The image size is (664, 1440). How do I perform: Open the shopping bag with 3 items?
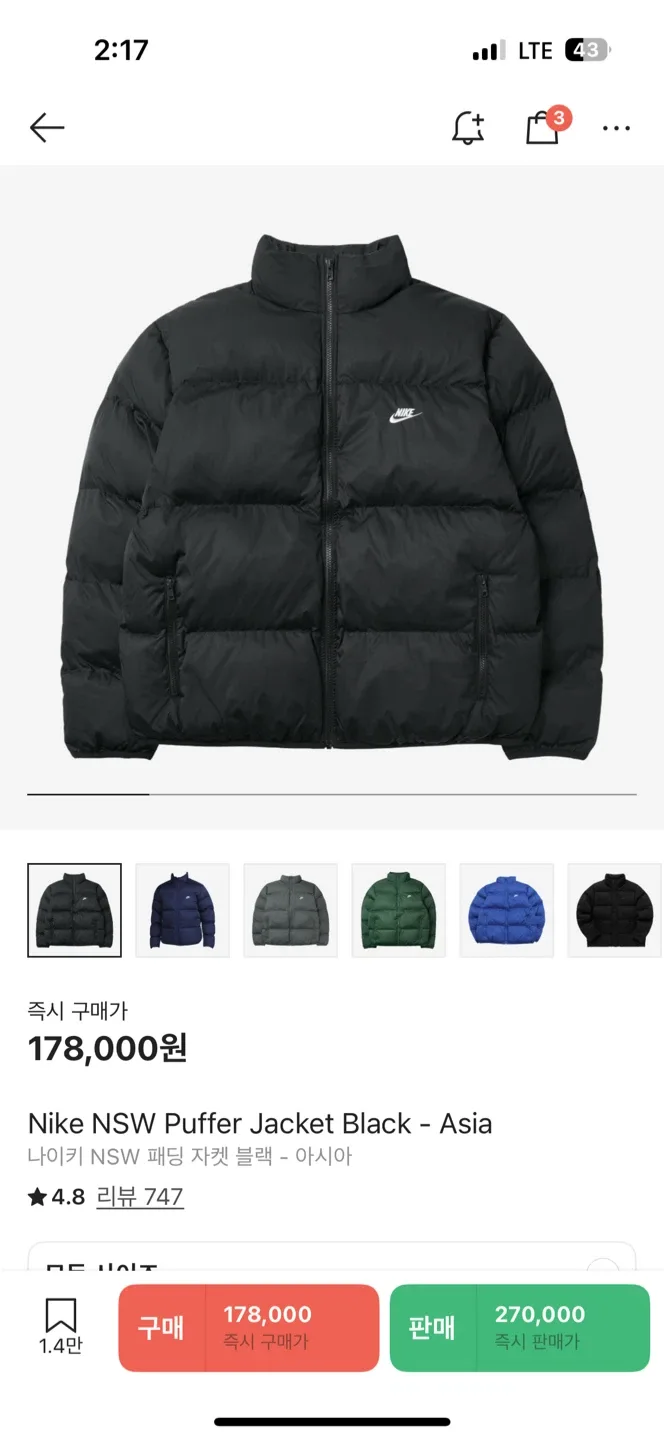(x=543, y=127)
